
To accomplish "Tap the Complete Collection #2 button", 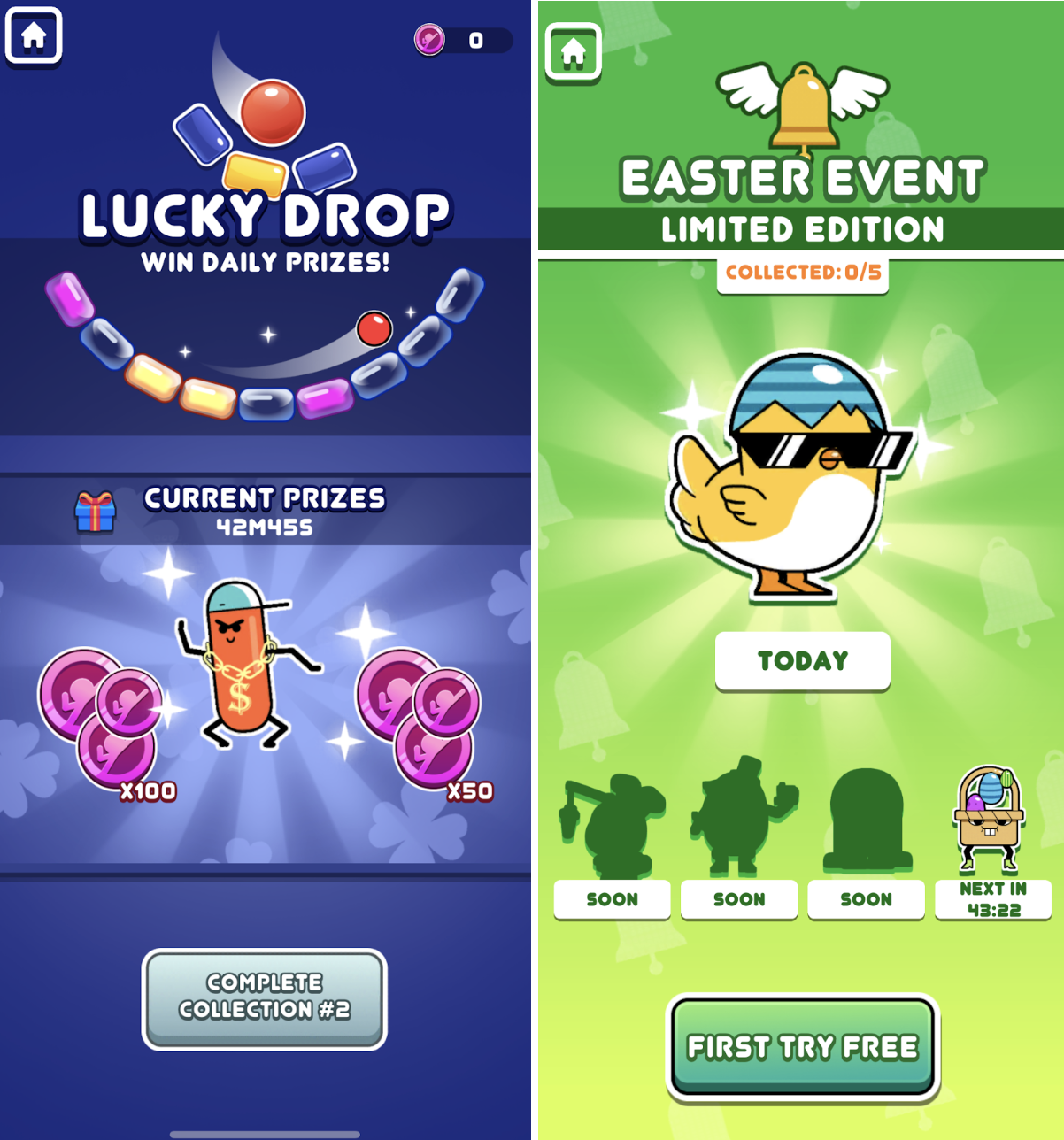I will point(265,998).
